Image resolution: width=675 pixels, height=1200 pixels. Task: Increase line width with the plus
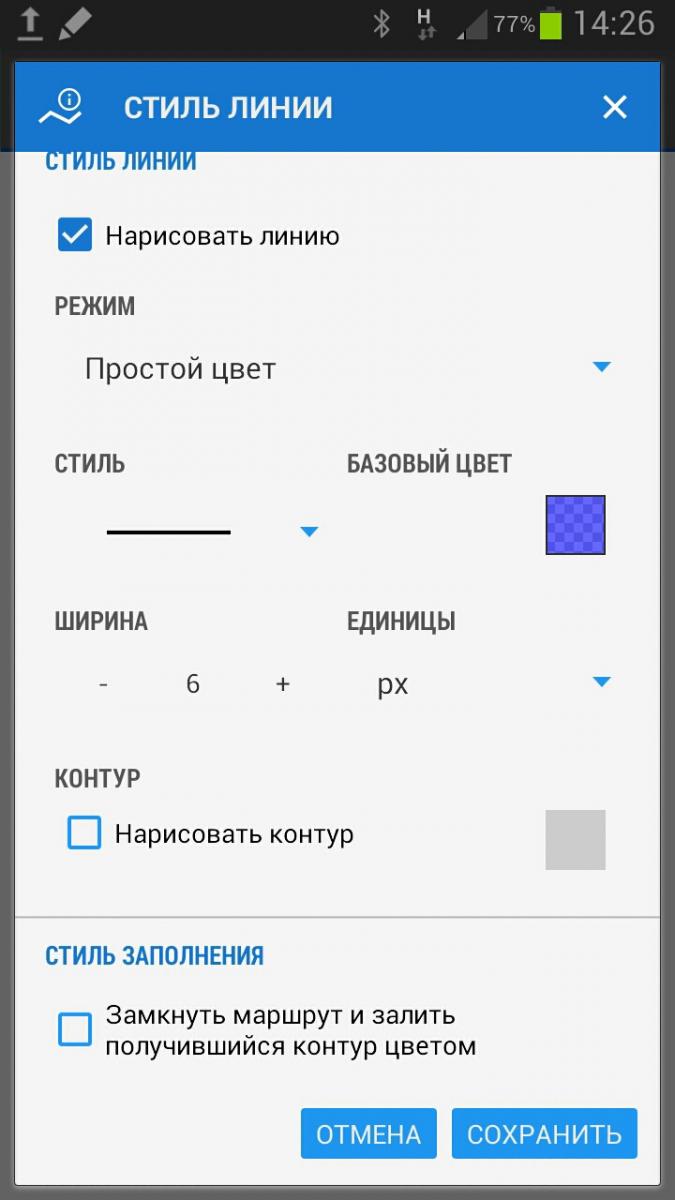point(283,685)
